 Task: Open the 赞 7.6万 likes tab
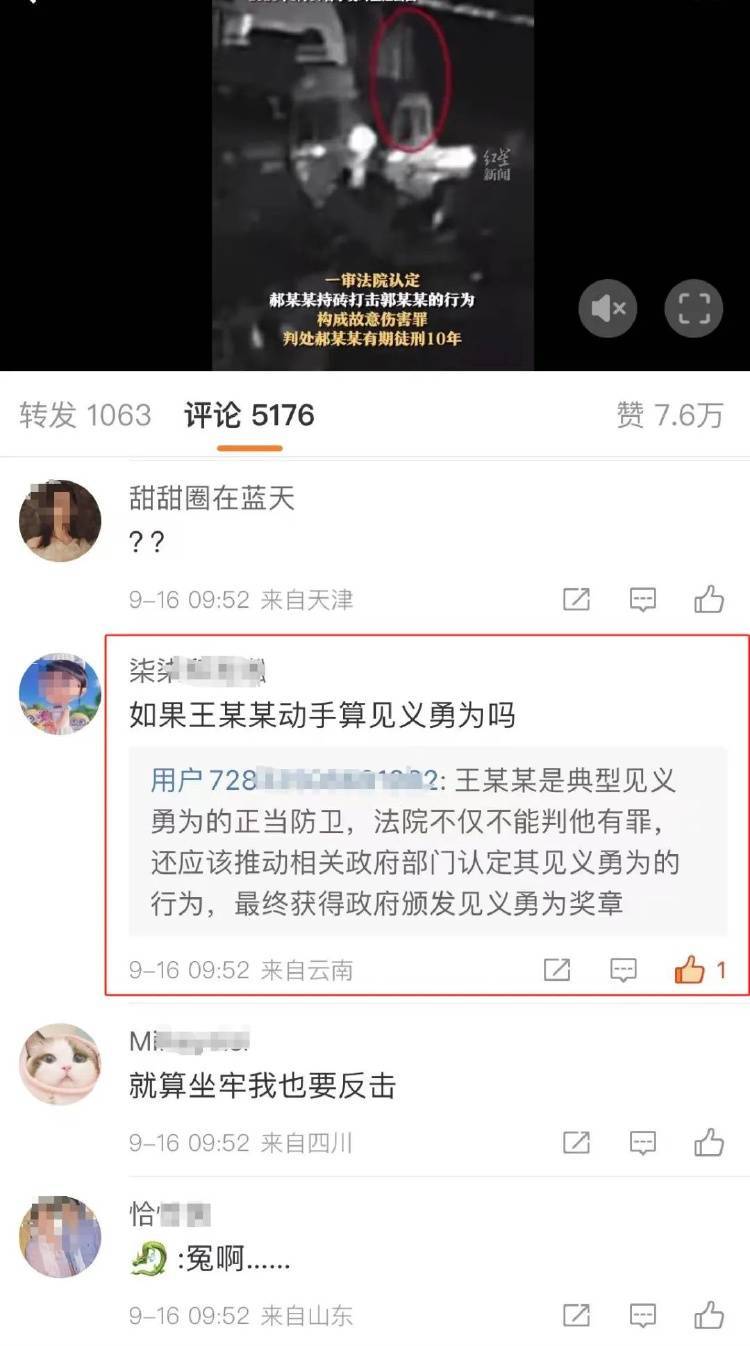(669, 415)
